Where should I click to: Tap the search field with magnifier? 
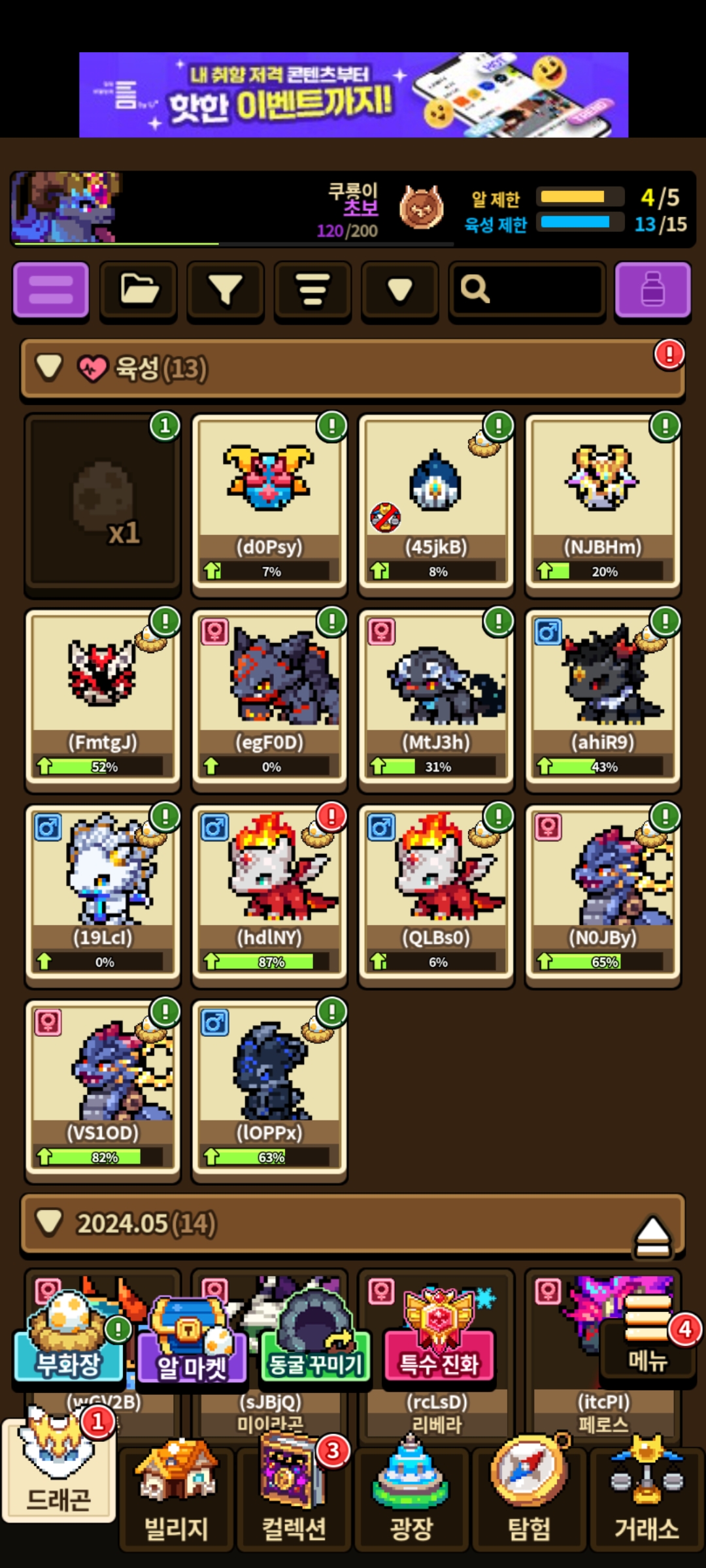coord(527,290)
